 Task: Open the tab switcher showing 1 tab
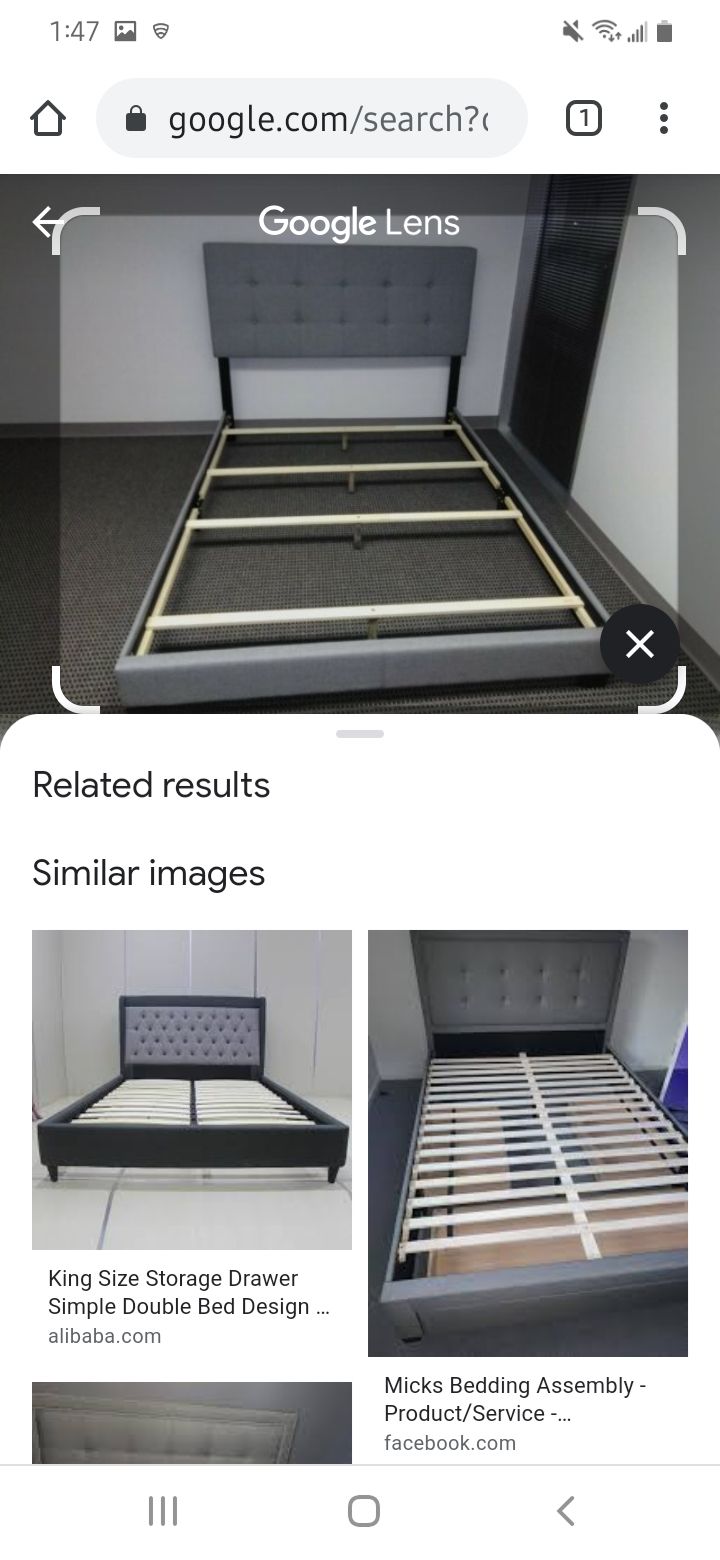(584, 119)
